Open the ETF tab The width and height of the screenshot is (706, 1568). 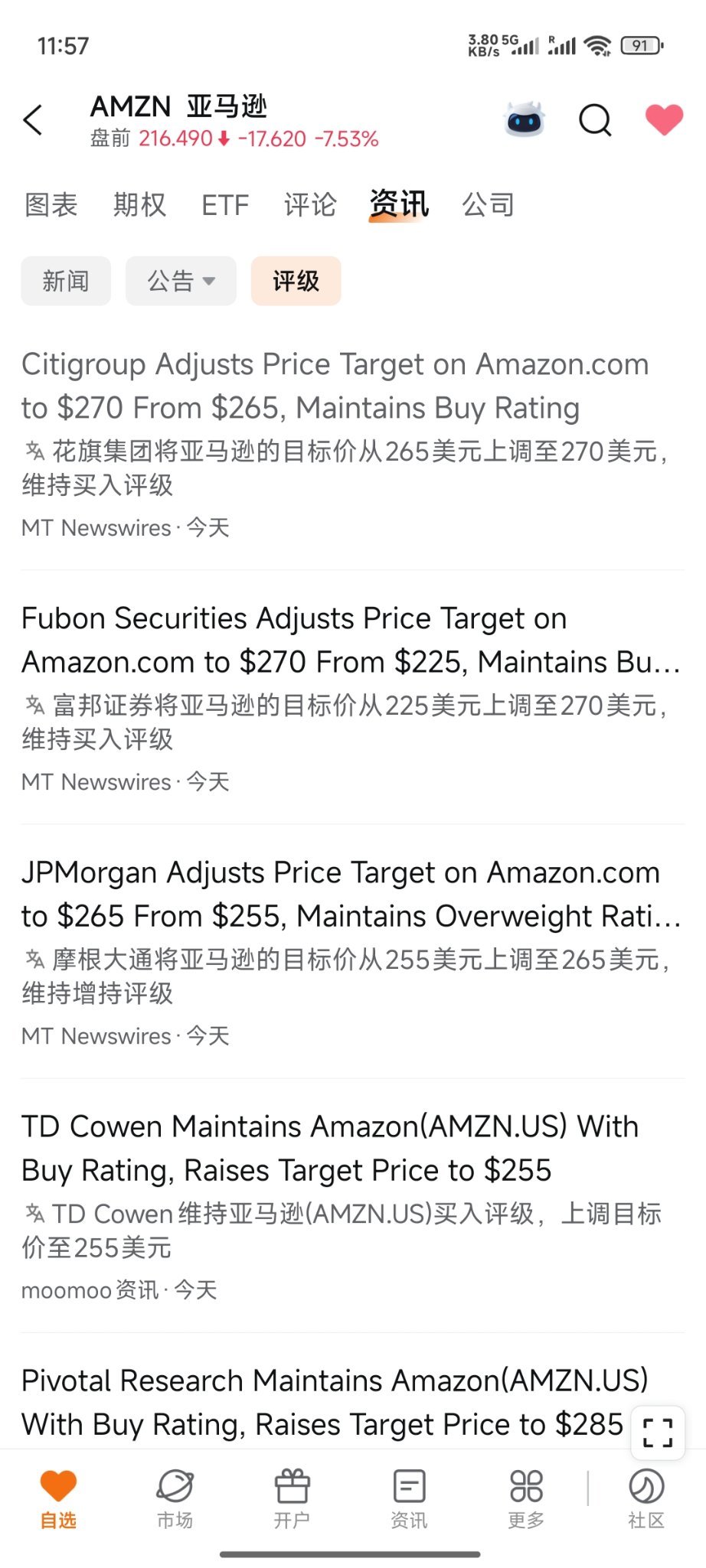(225, 204)
